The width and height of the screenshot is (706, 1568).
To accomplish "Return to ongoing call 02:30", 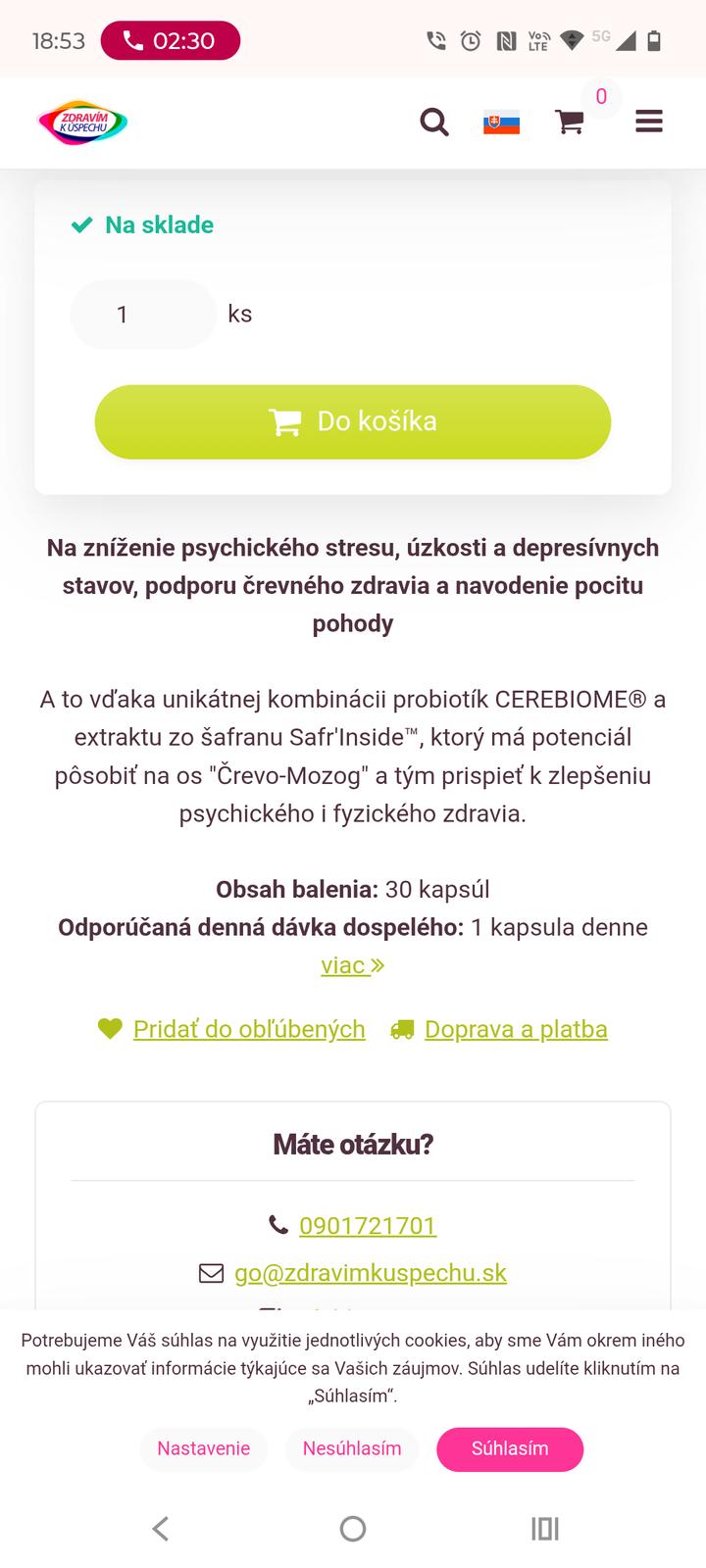I will click(171, 41).
